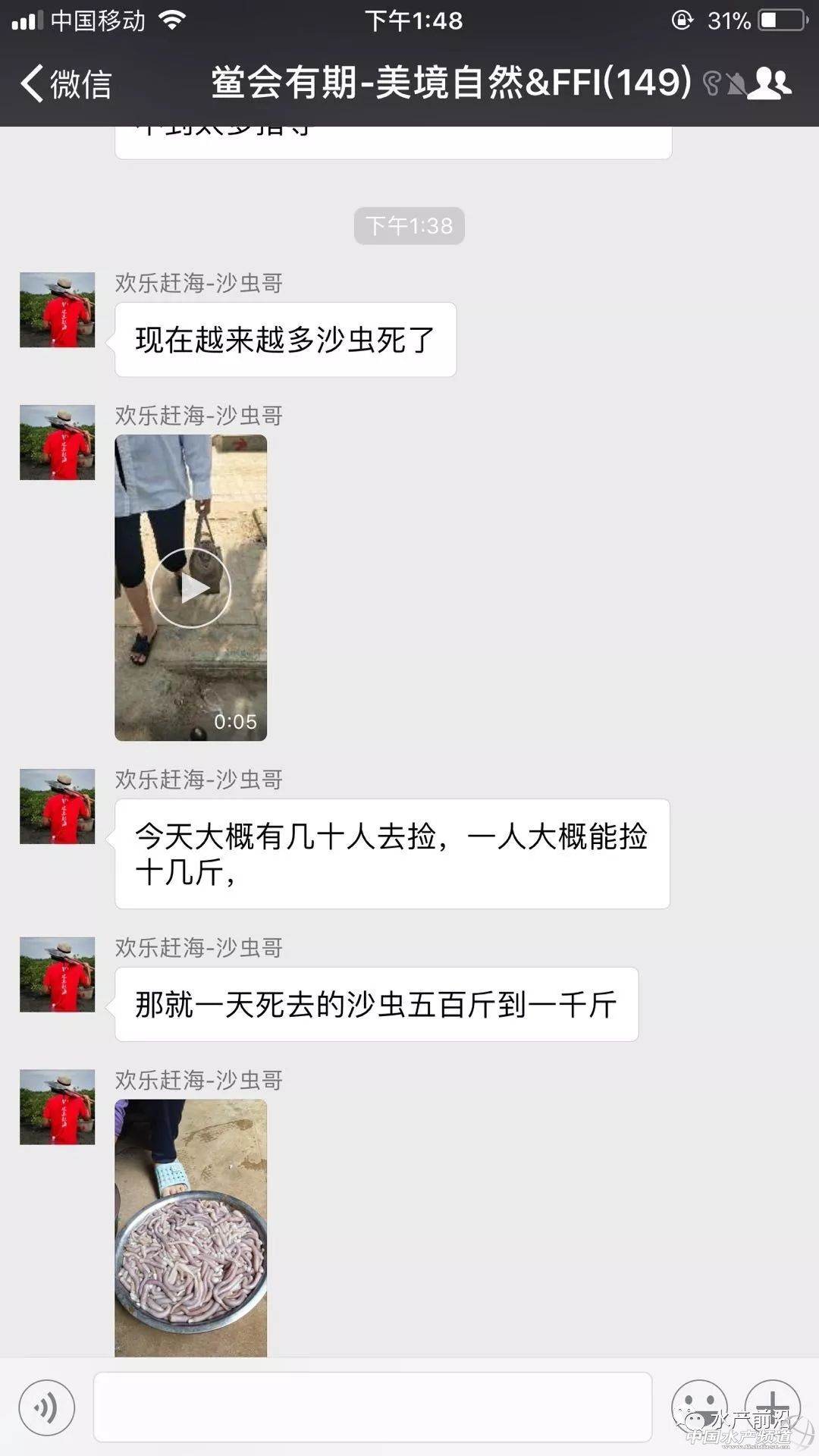Open the sandworm plate photo
Viewport: 819px width, 1456px height.
pyautogui.click(x=190, y=1227)
